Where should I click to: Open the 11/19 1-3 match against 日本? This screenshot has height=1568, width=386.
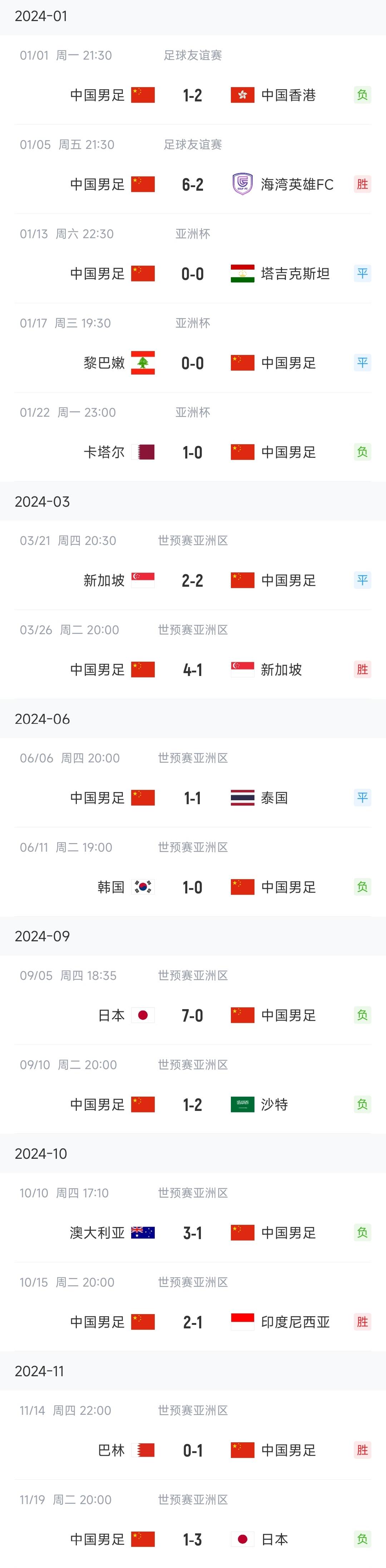point(192,1539)
